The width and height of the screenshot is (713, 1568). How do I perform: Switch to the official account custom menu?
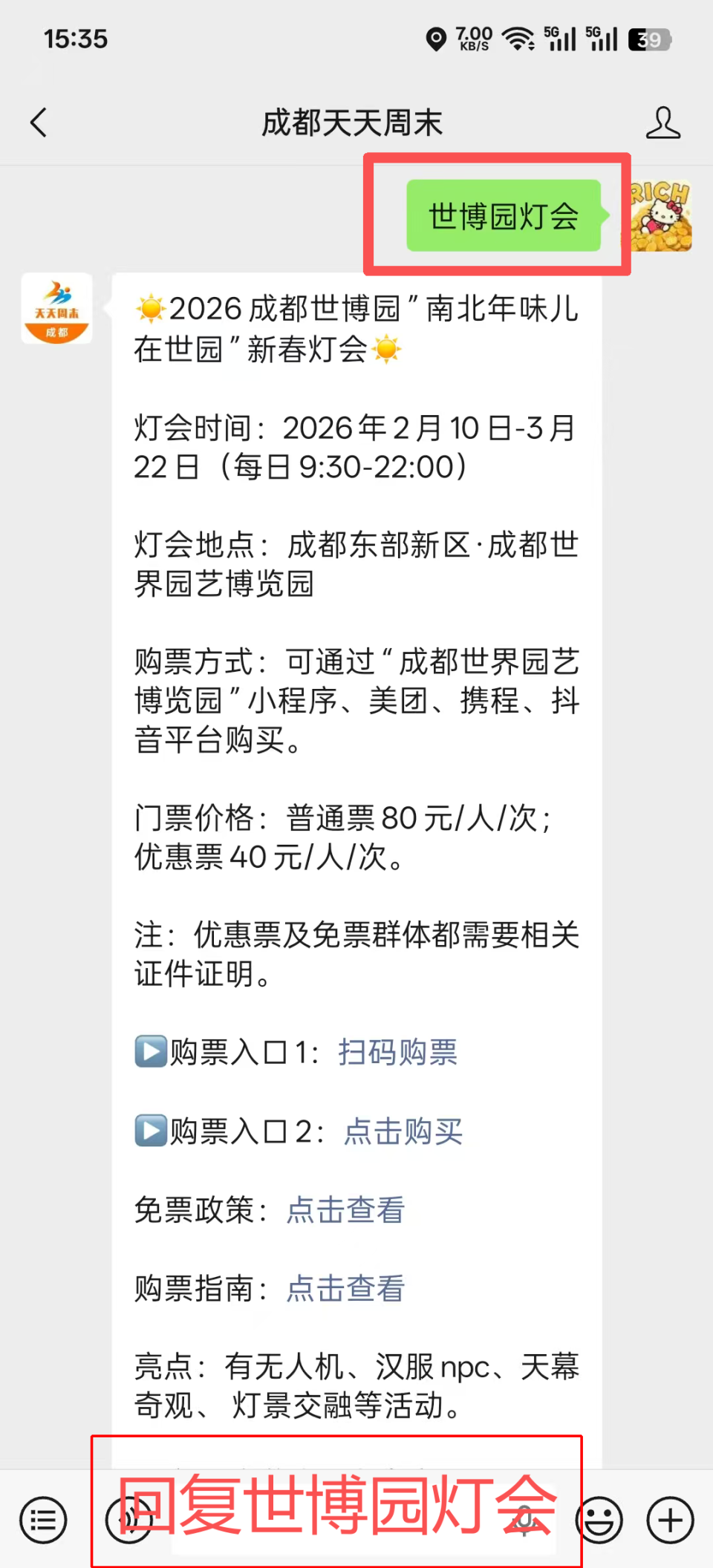click(43, 1520)
